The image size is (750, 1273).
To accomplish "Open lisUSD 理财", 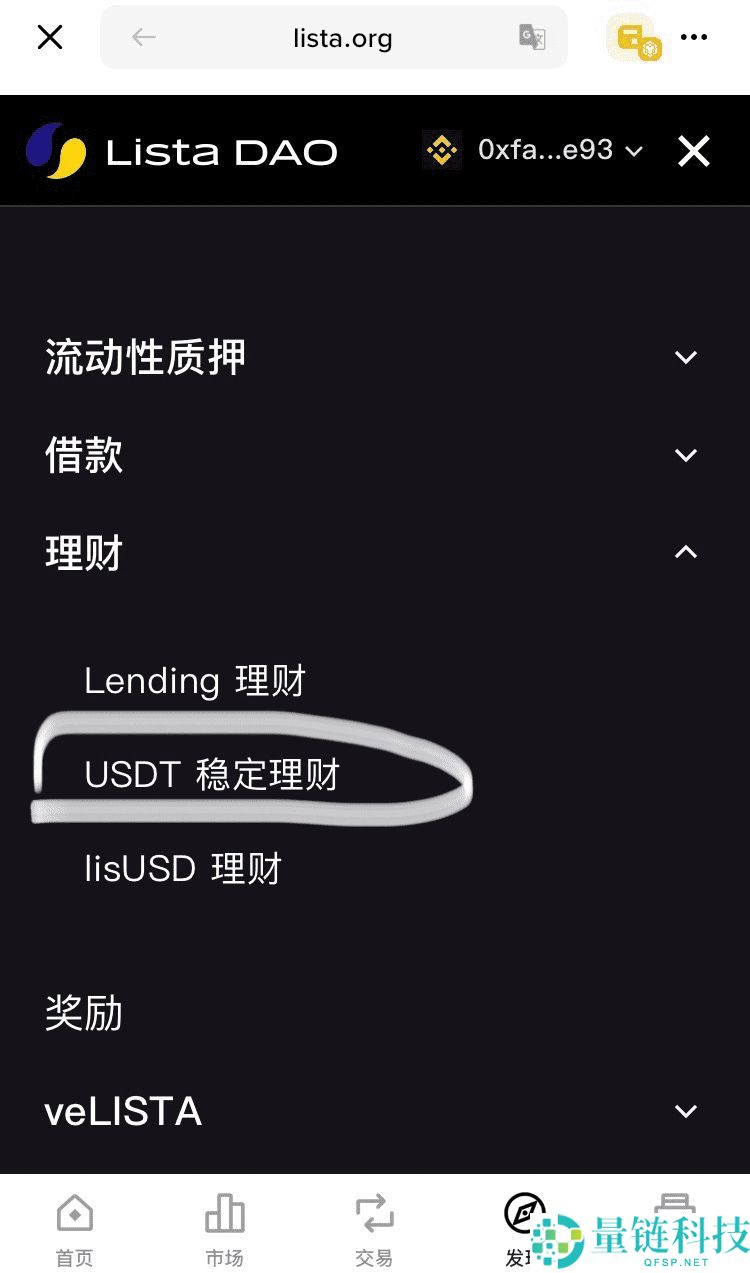I will coord(184,868).
